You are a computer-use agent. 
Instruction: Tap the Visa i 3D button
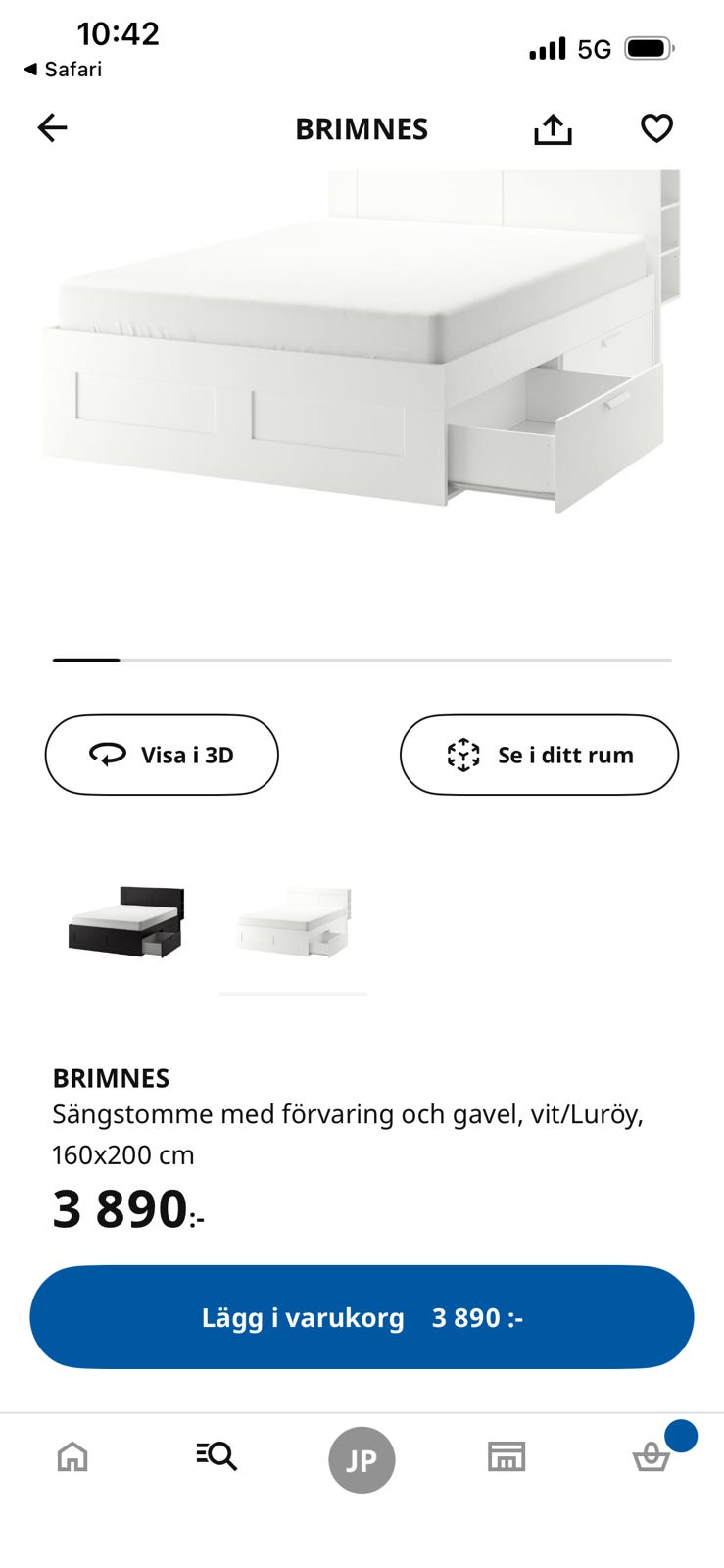[162, 755]
